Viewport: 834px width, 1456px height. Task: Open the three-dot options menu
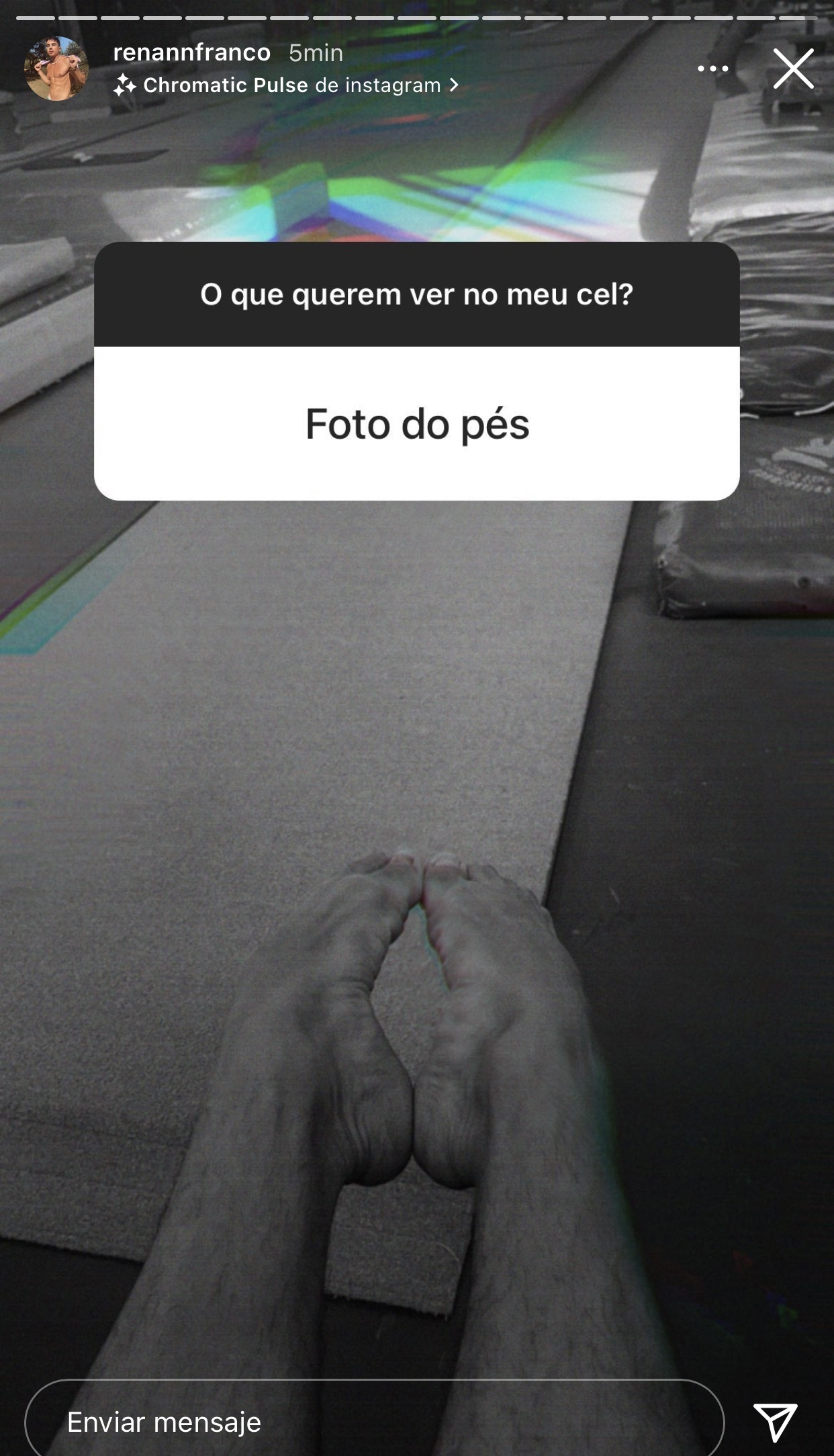pyautogui.click(x=712, y=69)
